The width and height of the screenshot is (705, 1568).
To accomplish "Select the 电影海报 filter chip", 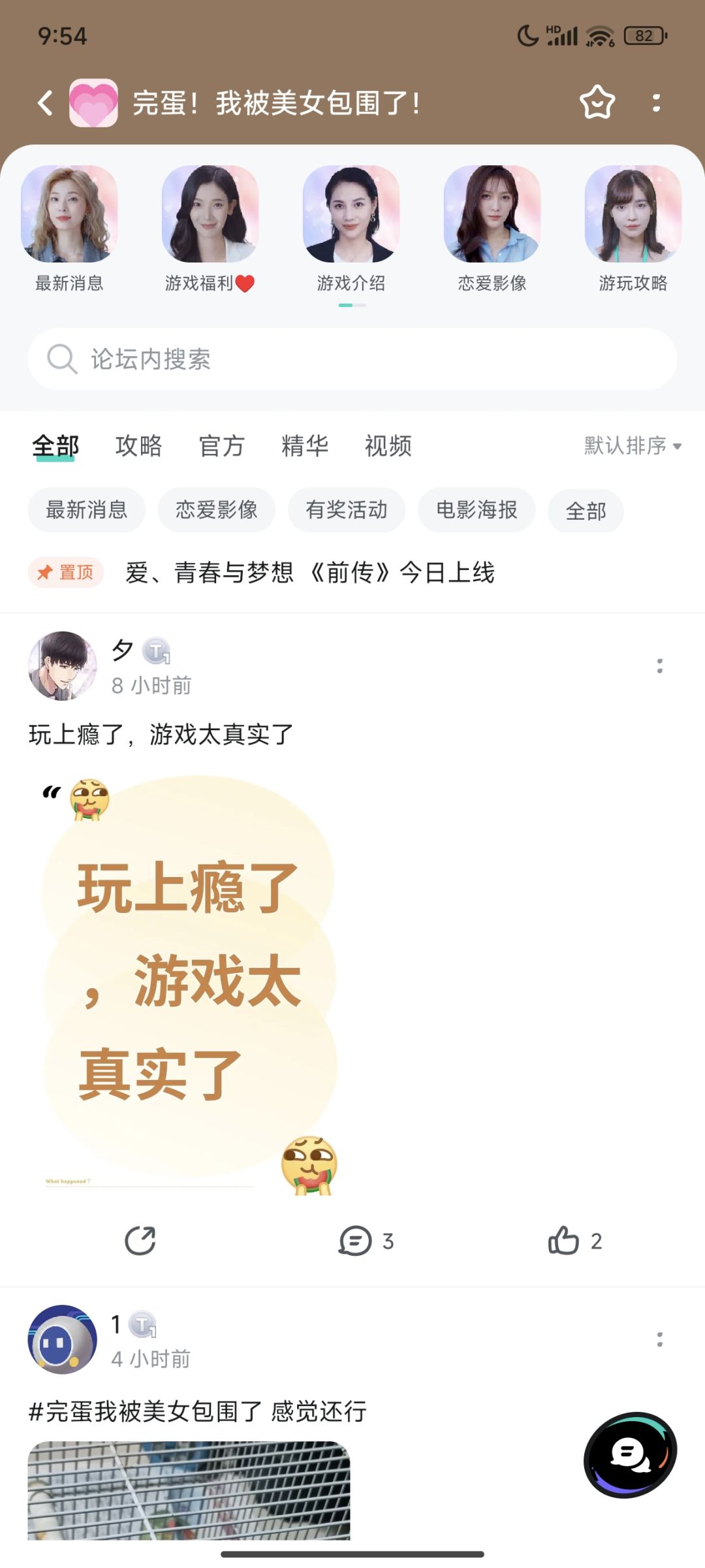I will (477, 510).
